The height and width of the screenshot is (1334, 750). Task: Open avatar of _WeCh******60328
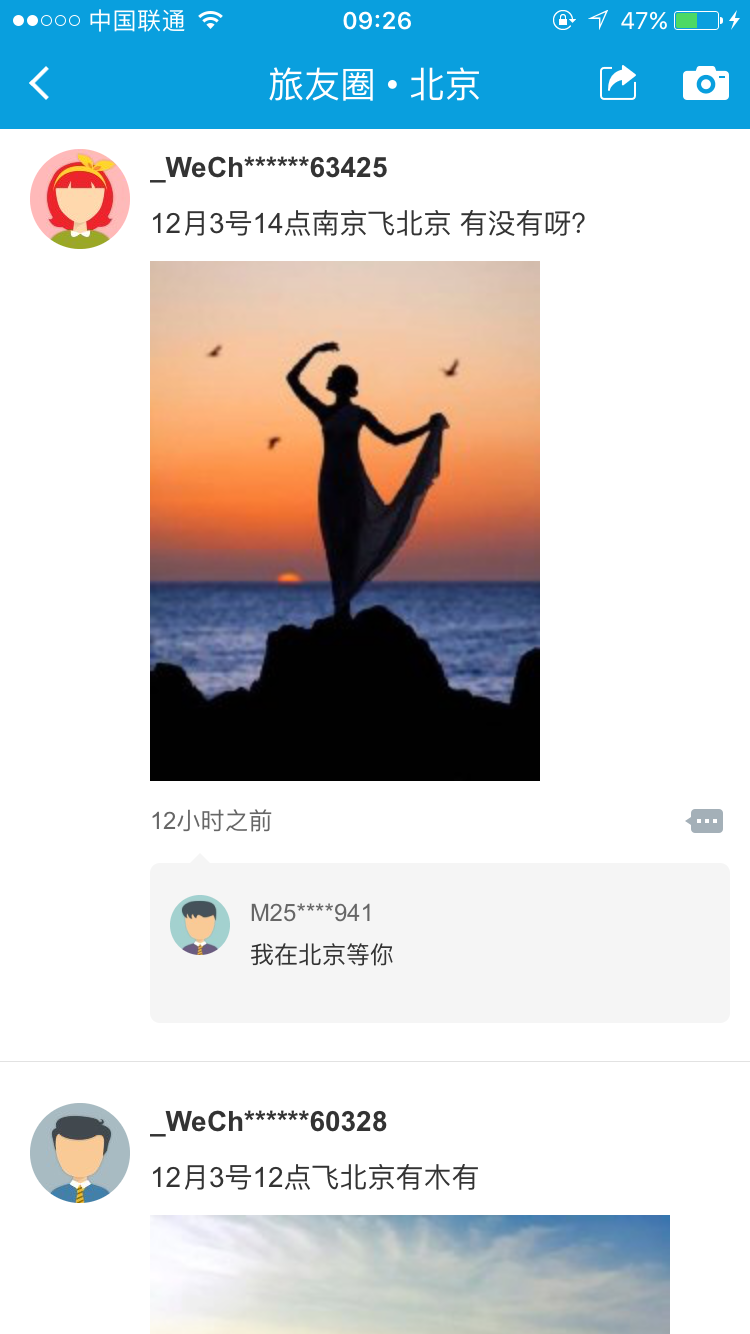80,1153
